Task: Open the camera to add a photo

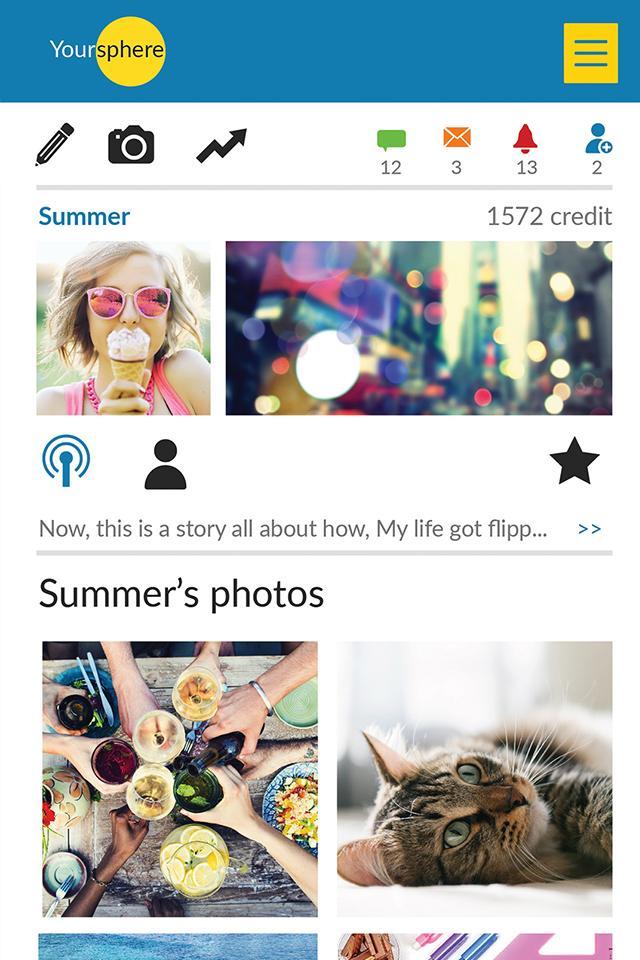Action: 131,145
